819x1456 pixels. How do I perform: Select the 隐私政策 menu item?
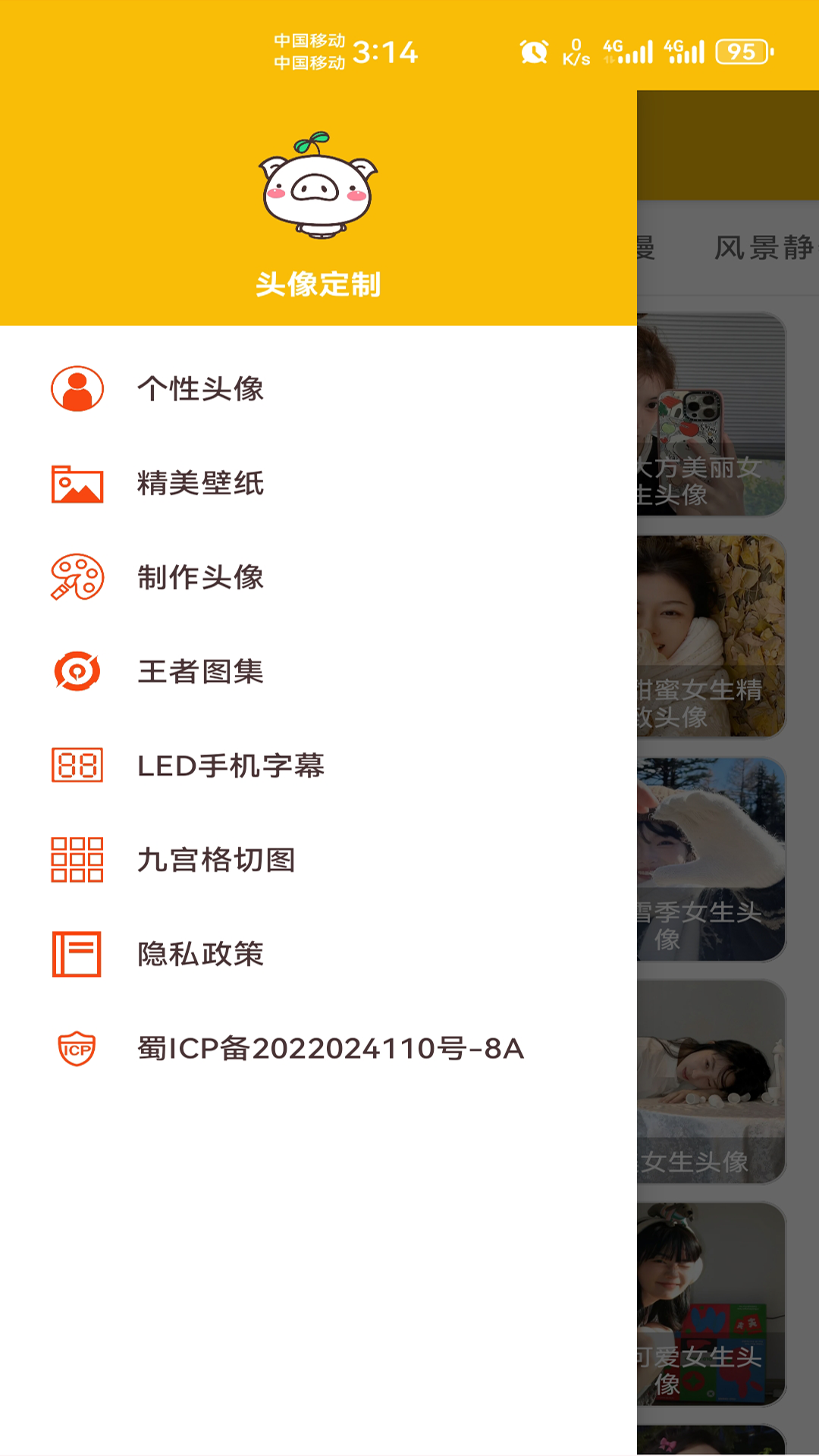pos(199,954)
